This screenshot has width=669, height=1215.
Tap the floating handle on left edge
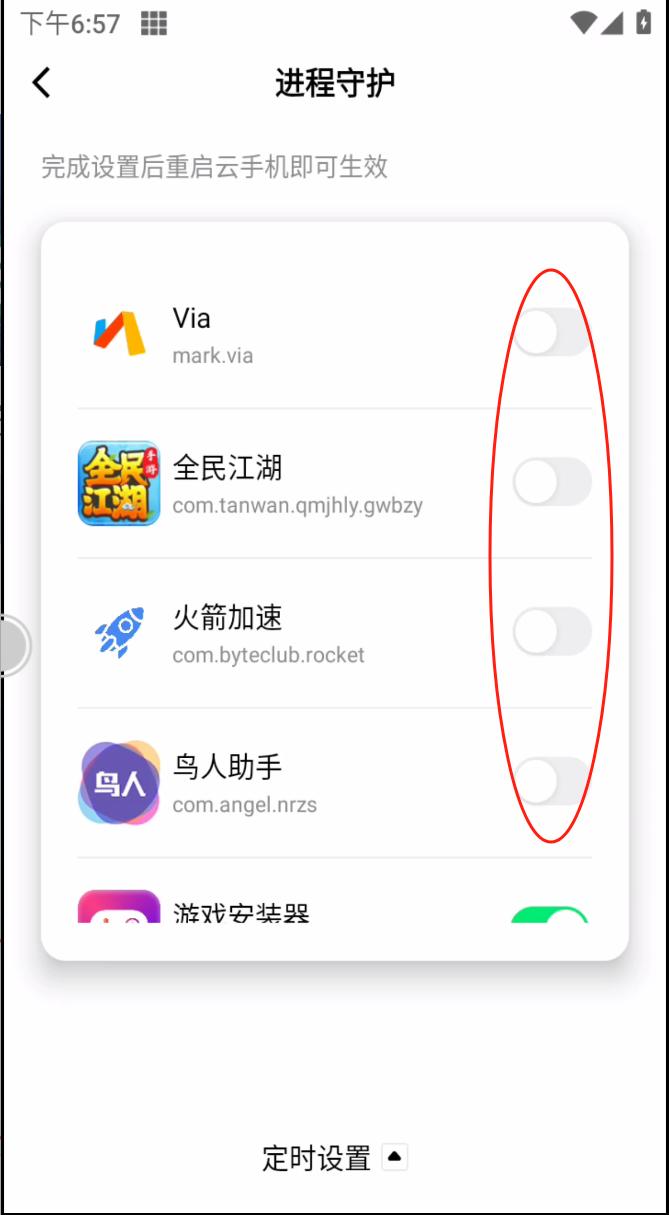tap(15, 646)
